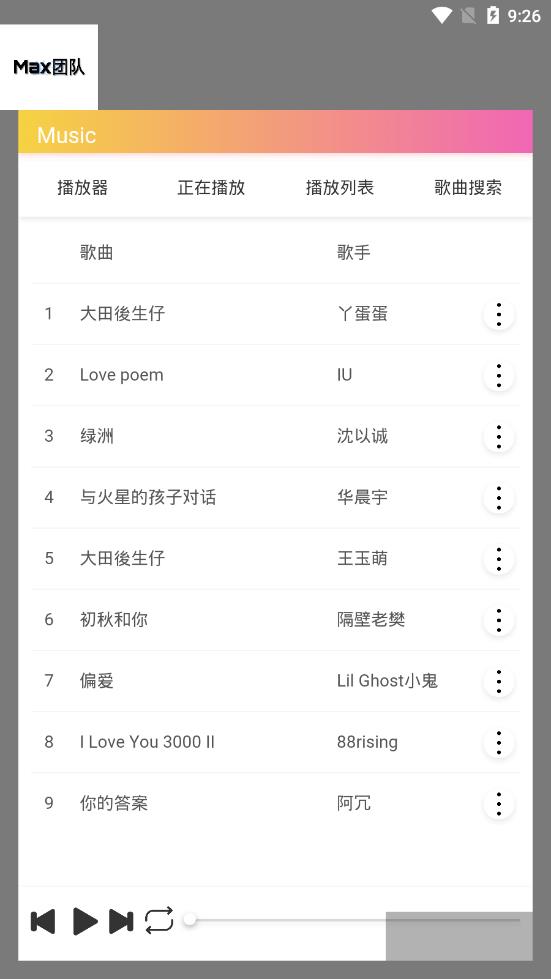The width and height of the screenshot is (551, 979).
Task: Select the 播放列表 tab
Action: point(339,187)
